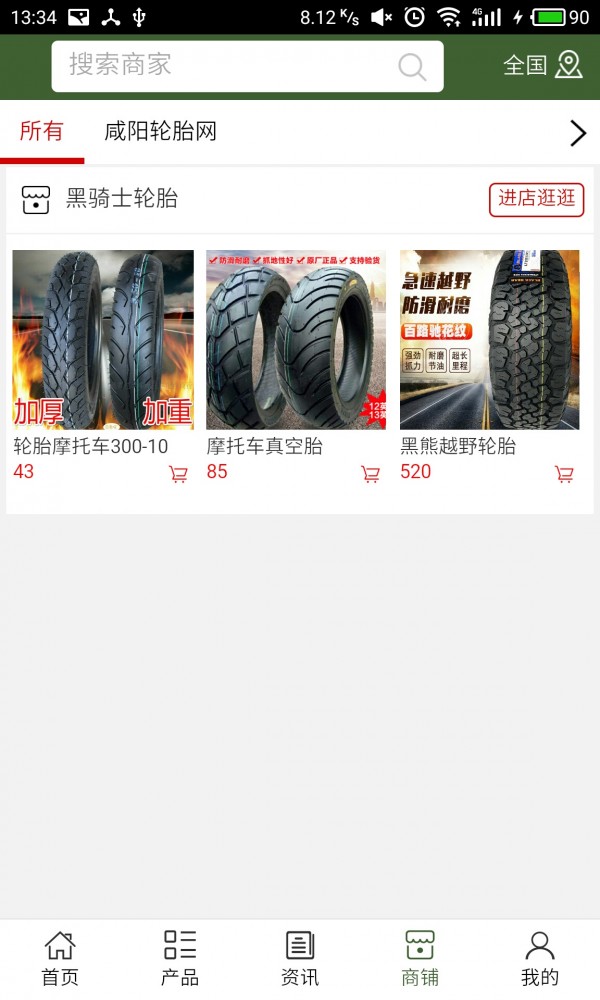Expand more categories with the right arrow
The width and height of the screenshot is (600, 1000).
[577, 133]
